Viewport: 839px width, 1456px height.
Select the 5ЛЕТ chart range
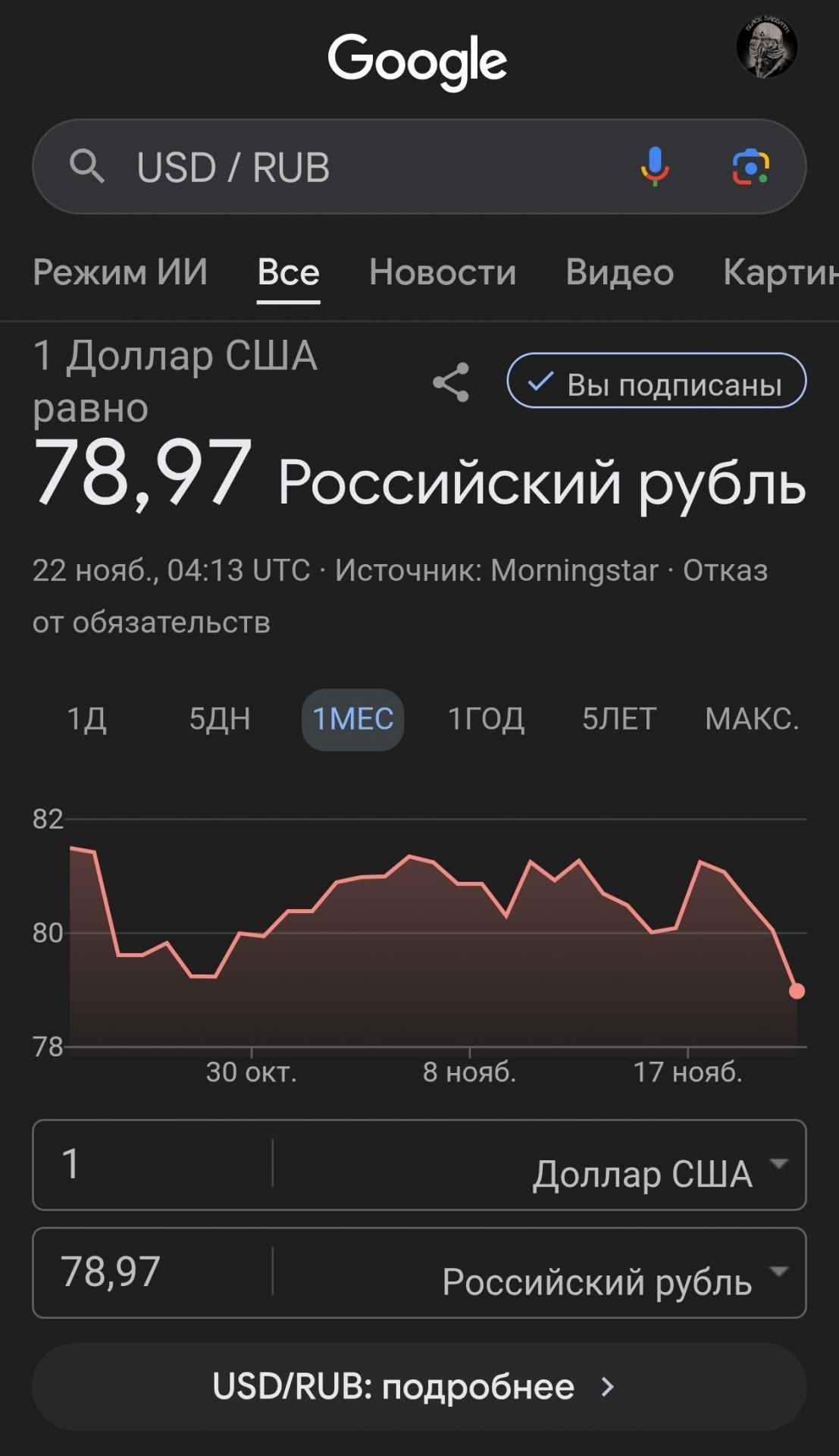pos(619,719)
